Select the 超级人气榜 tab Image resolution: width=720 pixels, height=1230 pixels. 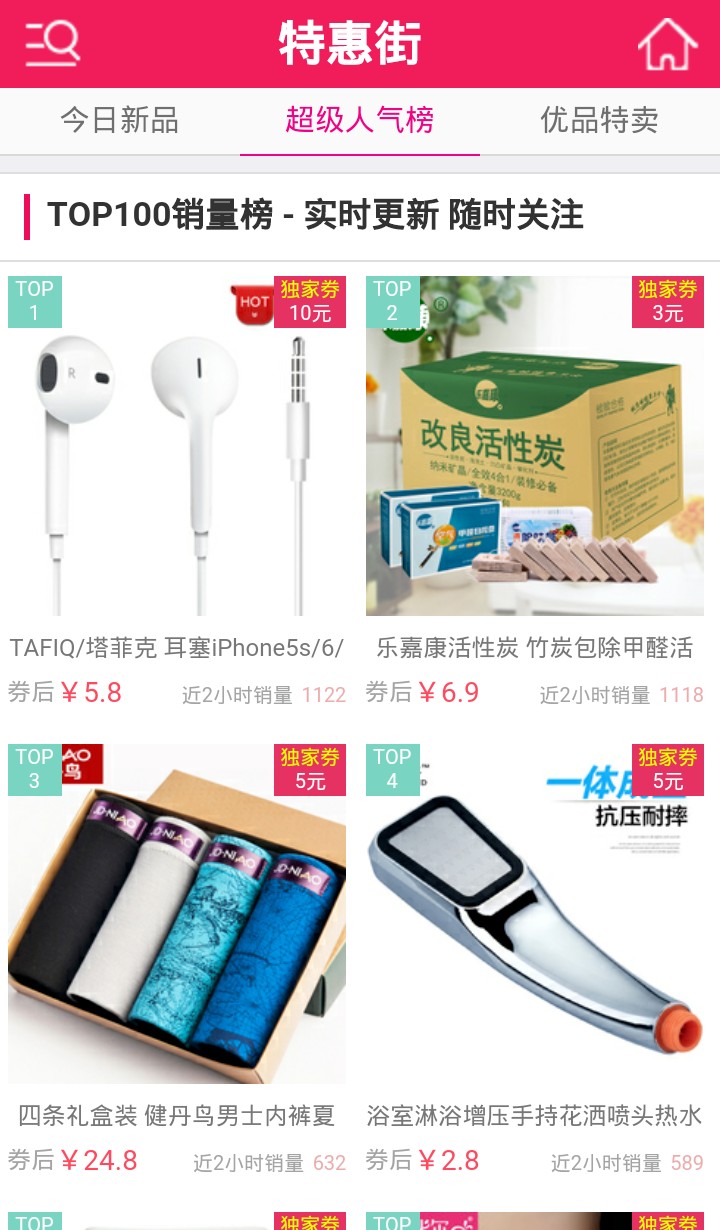(x=359, y=121)
